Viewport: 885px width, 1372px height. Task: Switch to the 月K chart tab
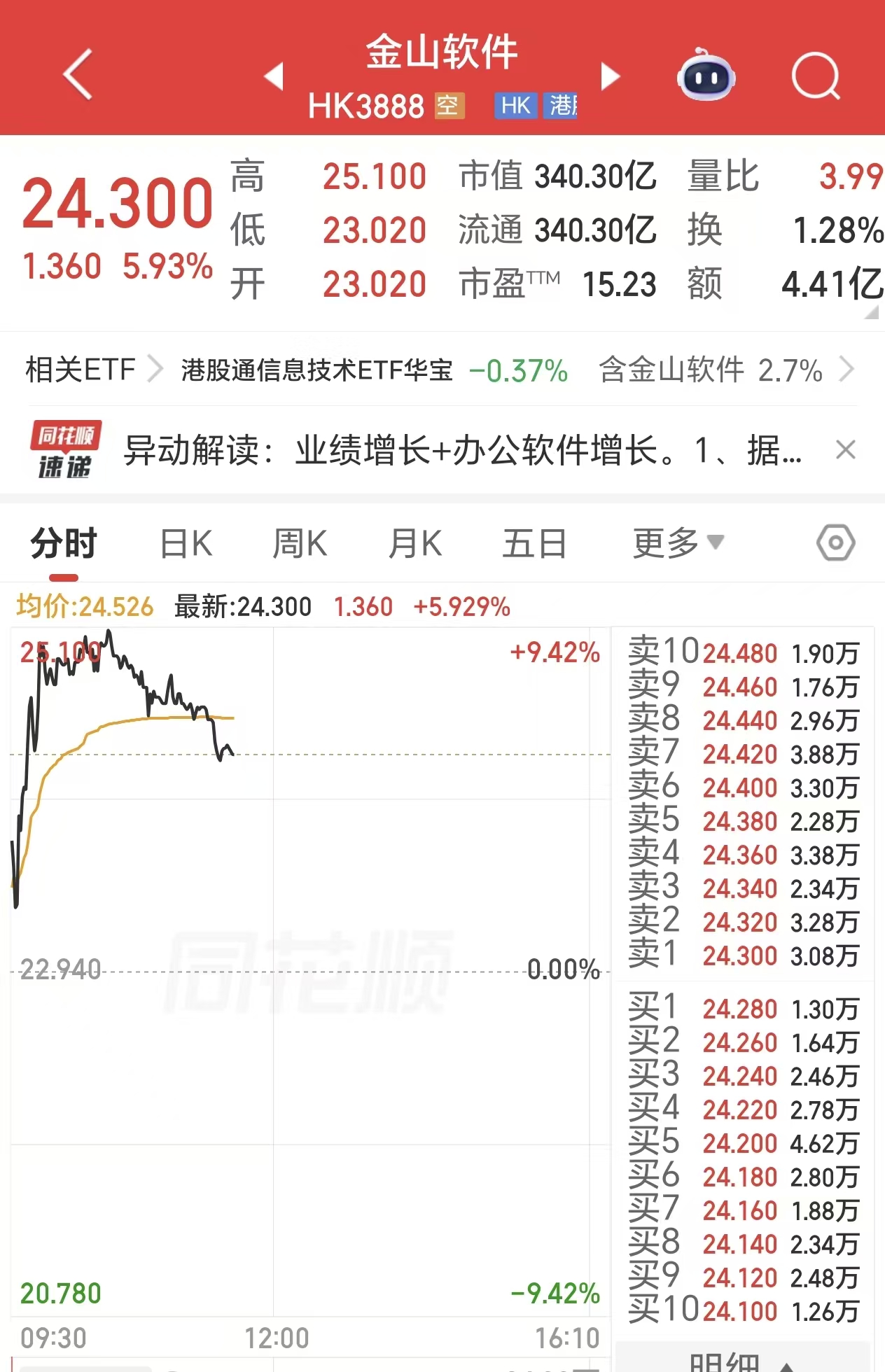414,544
